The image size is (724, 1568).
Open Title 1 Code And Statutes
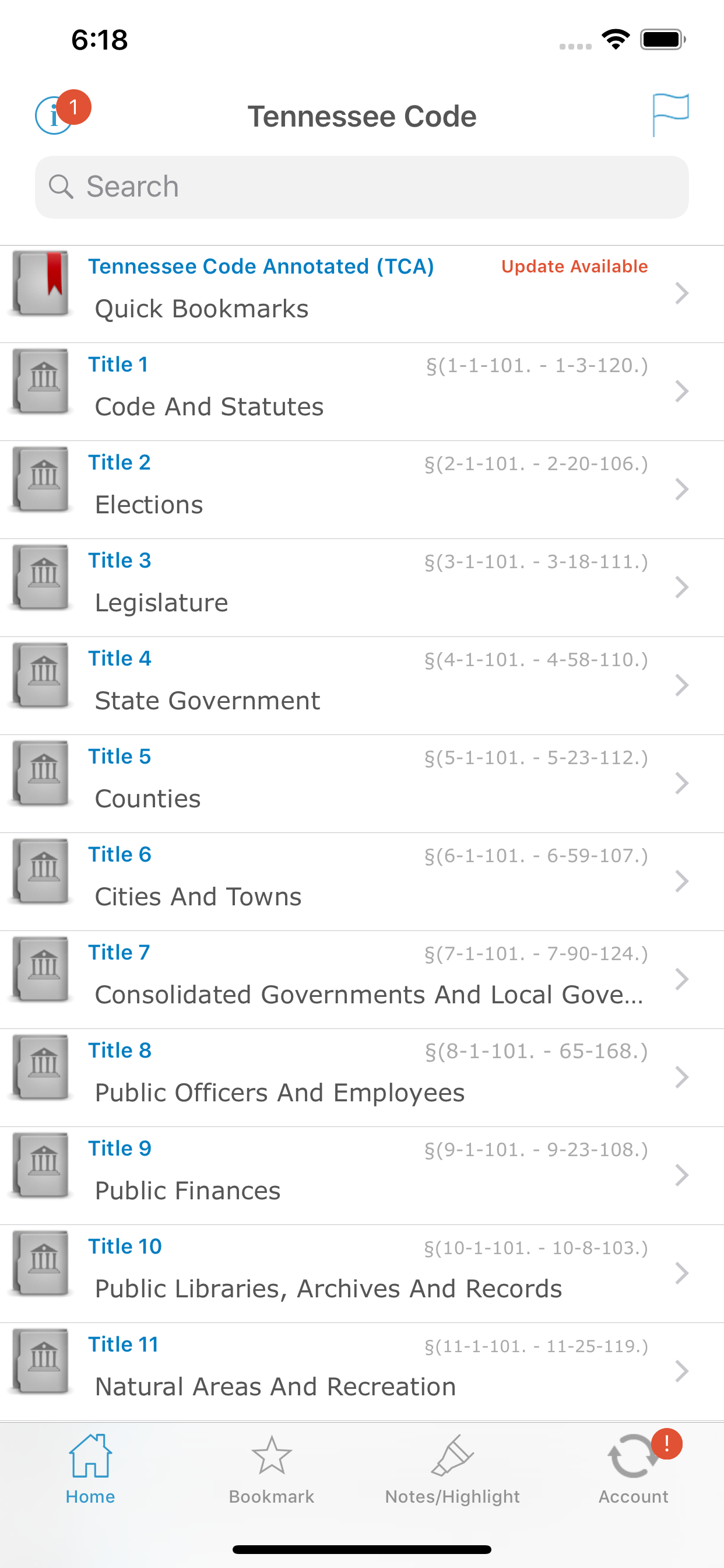(x=361, y=391)
